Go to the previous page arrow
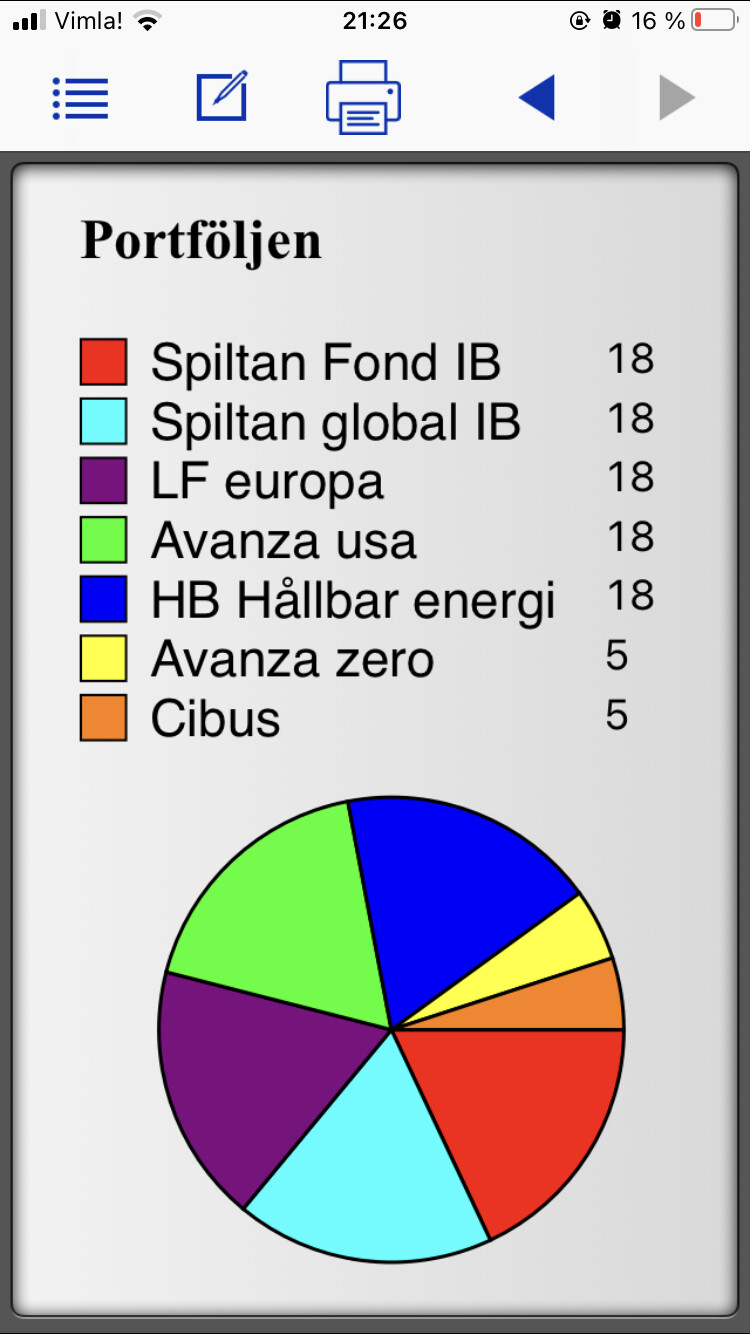750x1334 pixels. (537, 98)
